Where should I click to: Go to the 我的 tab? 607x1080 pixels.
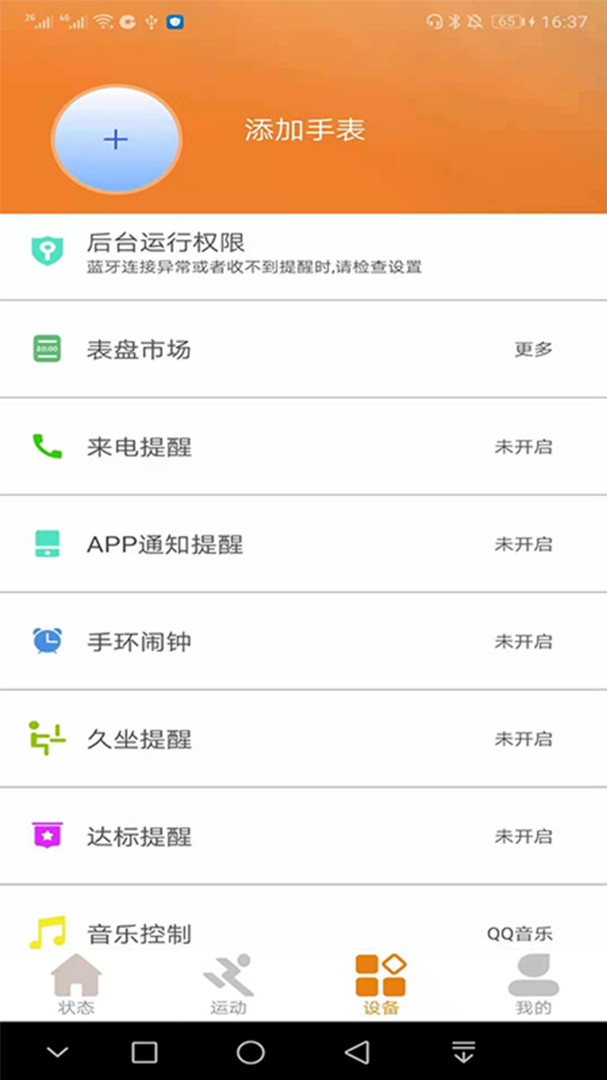point(533,985)
